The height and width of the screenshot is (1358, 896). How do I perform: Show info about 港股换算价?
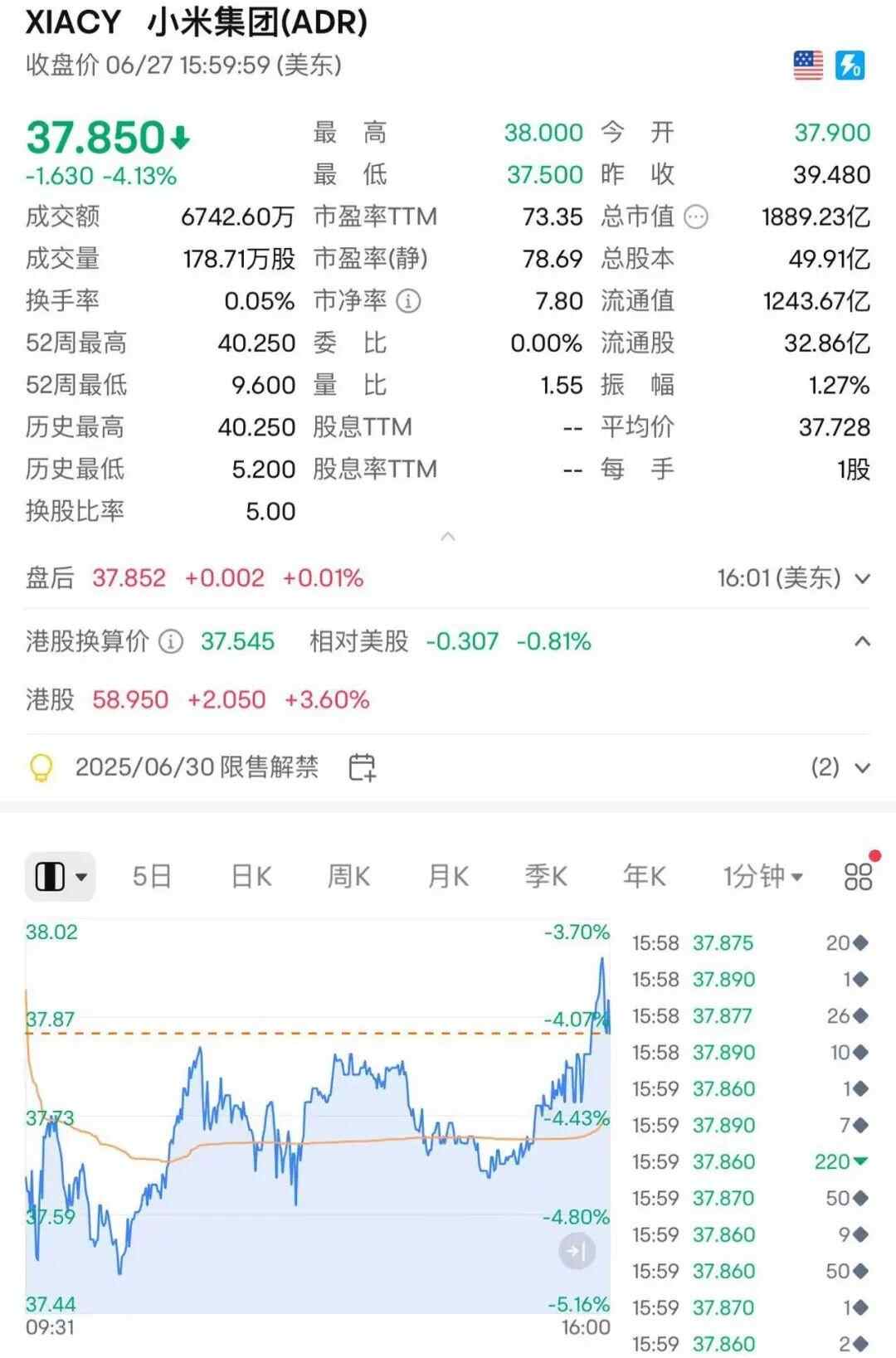[x=171, y=641]
